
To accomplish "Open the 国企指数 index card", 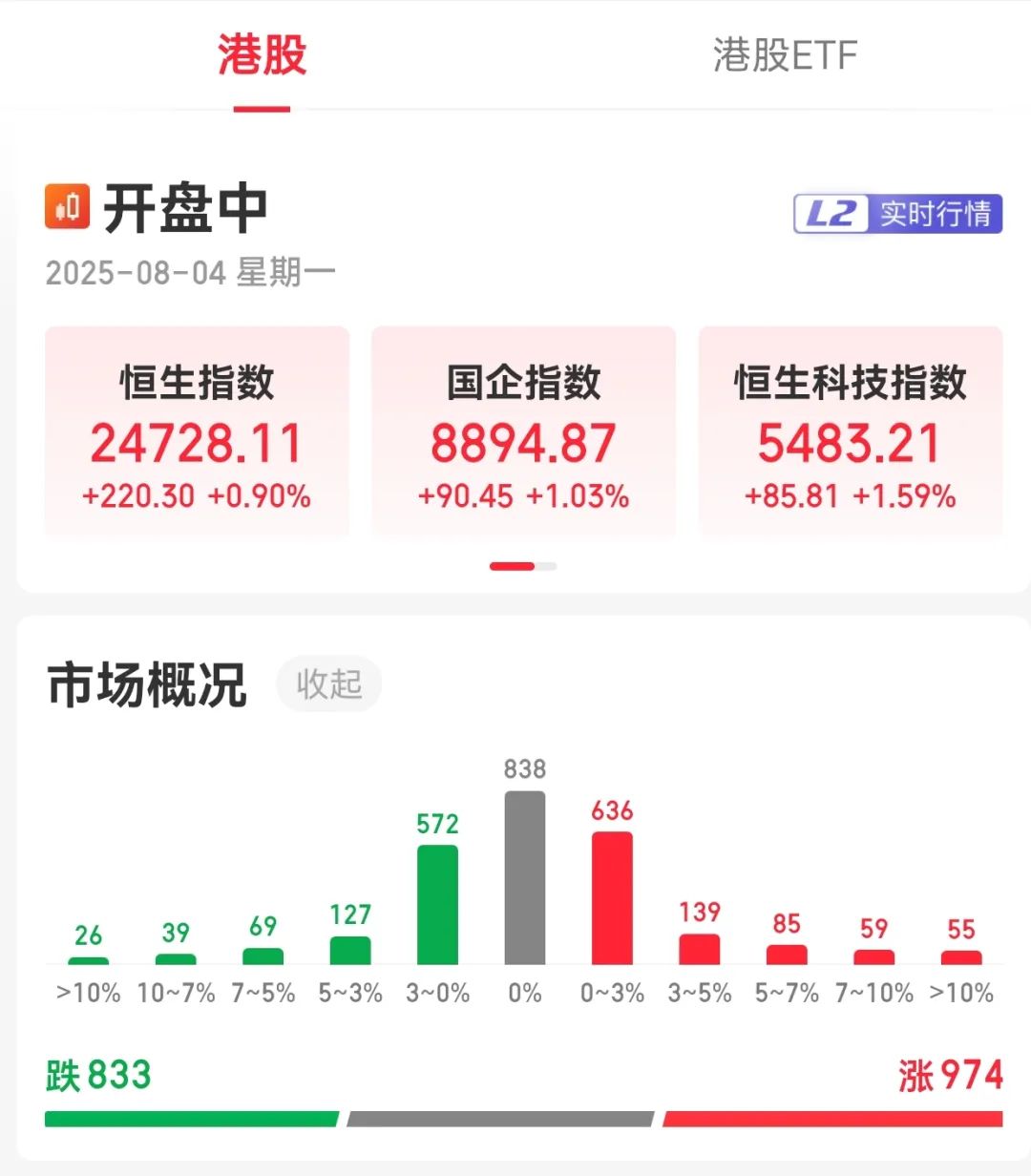I will tap(523, 433).
